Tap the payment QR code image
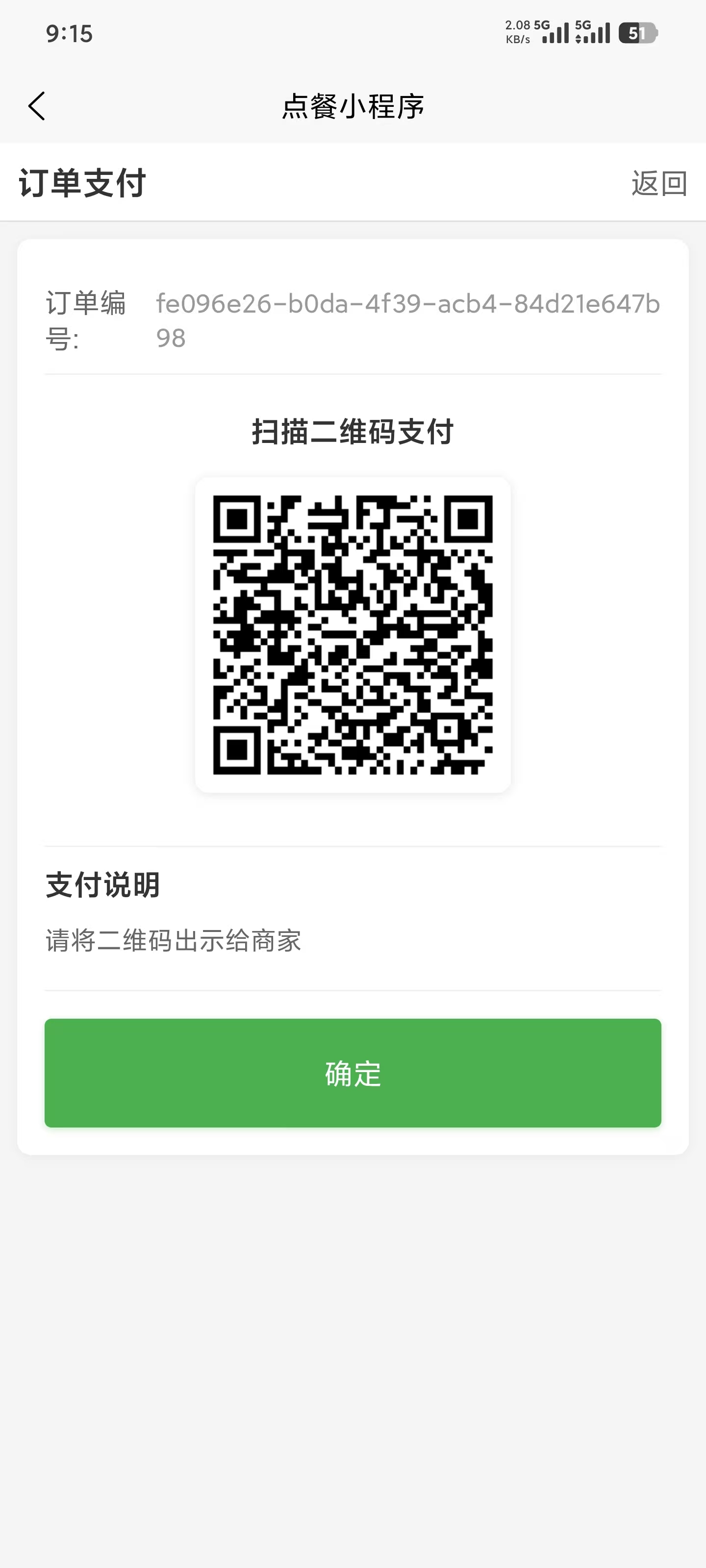706x1568 pixels. [353, 633]
